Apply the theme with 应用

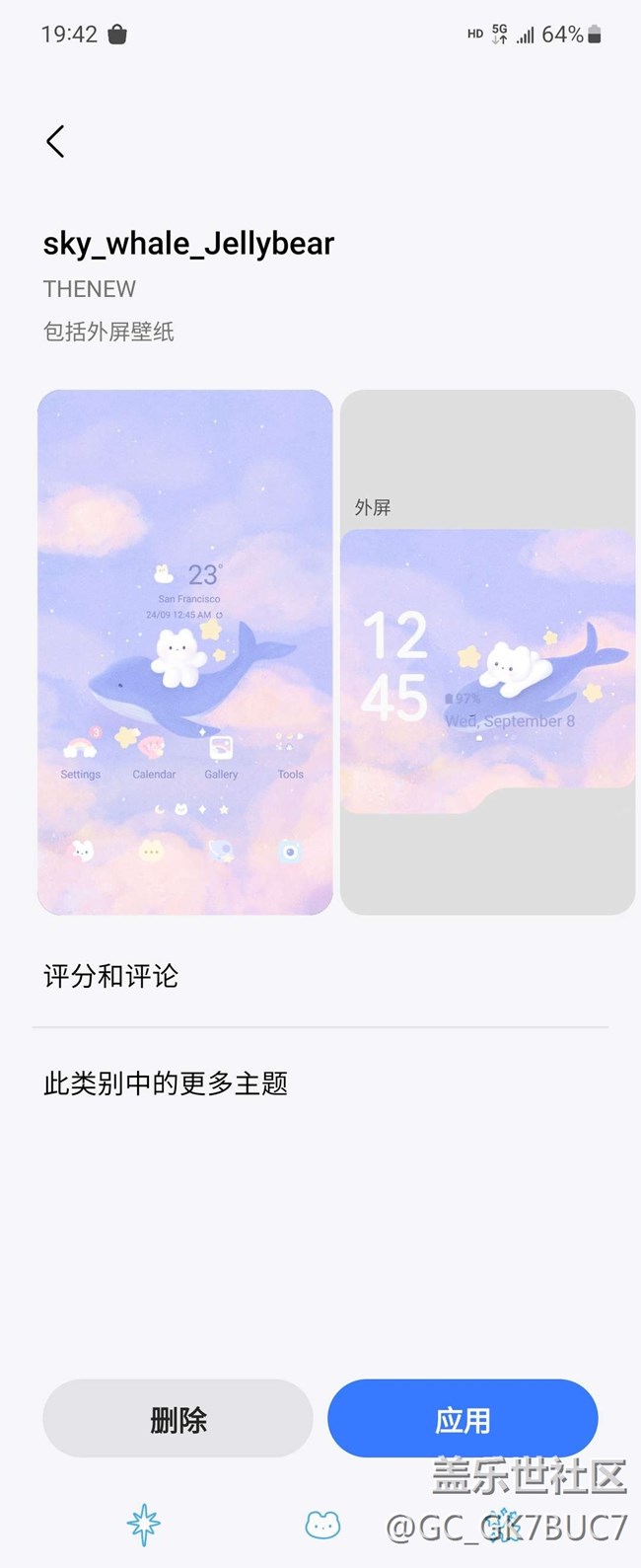tap(463, 1419)
